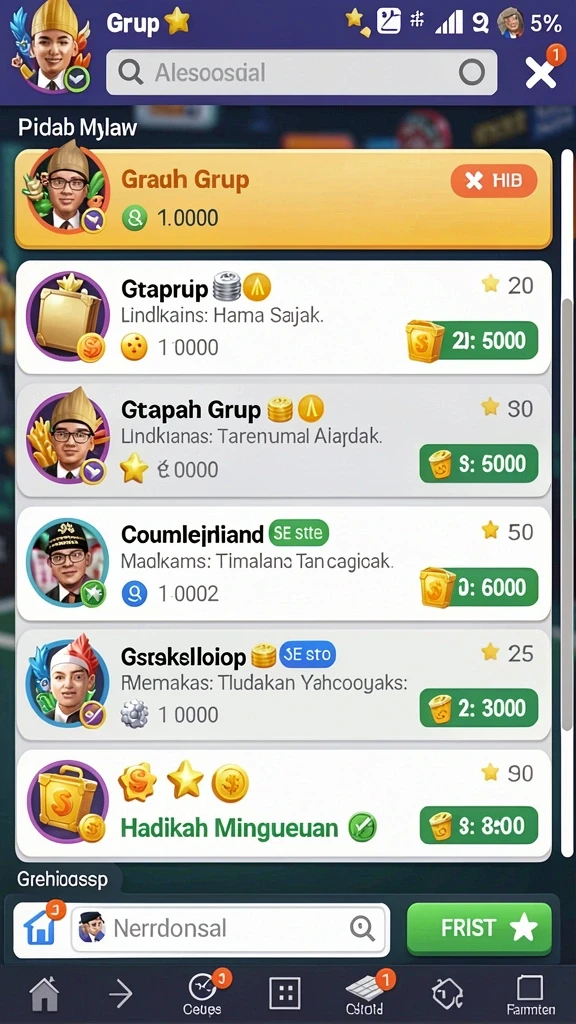This screenshot has width=576, height=1024.
Task: Tap the 2I: 5000 button for Gtaprup
Action: pos(473,340)
